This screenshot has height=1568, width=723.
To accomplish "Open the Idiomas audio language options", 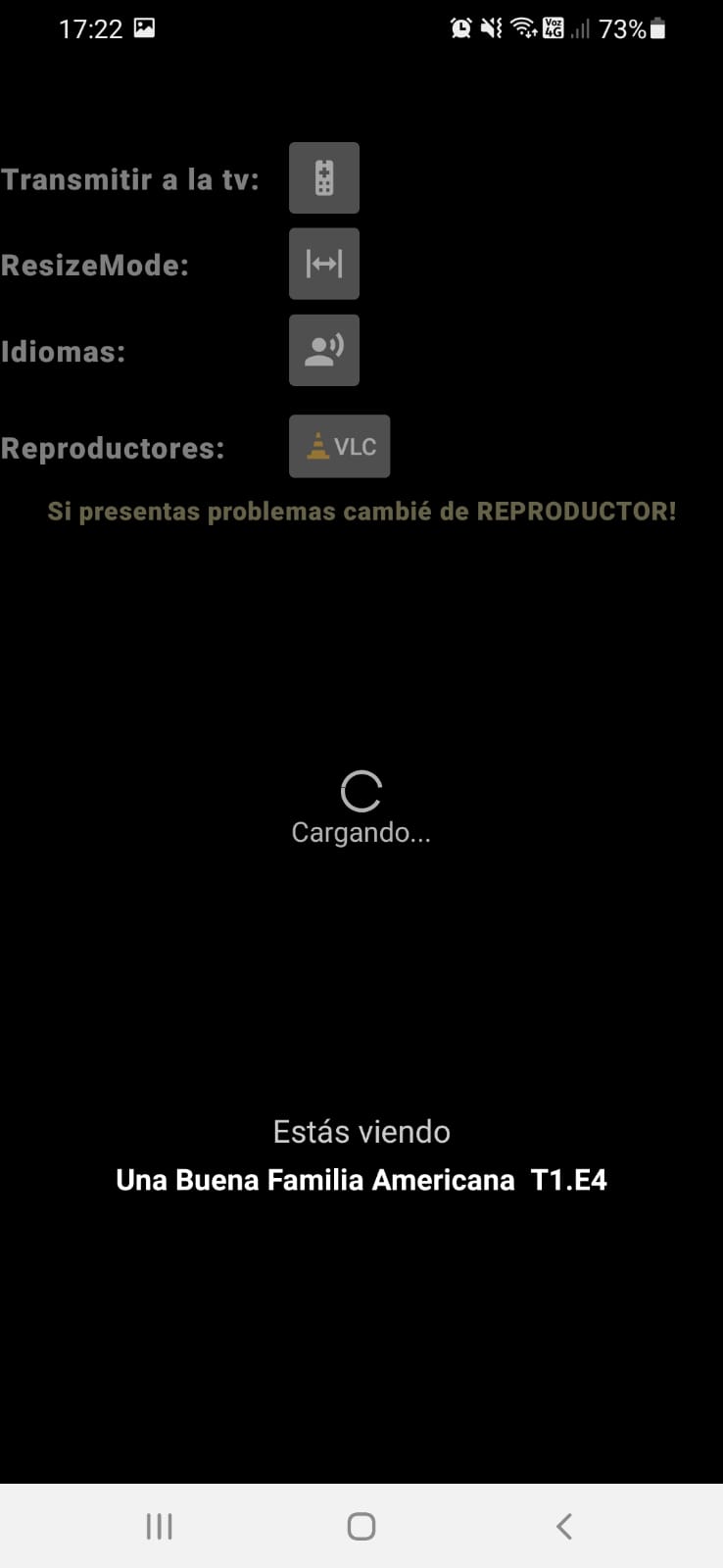I will [323, 350].
